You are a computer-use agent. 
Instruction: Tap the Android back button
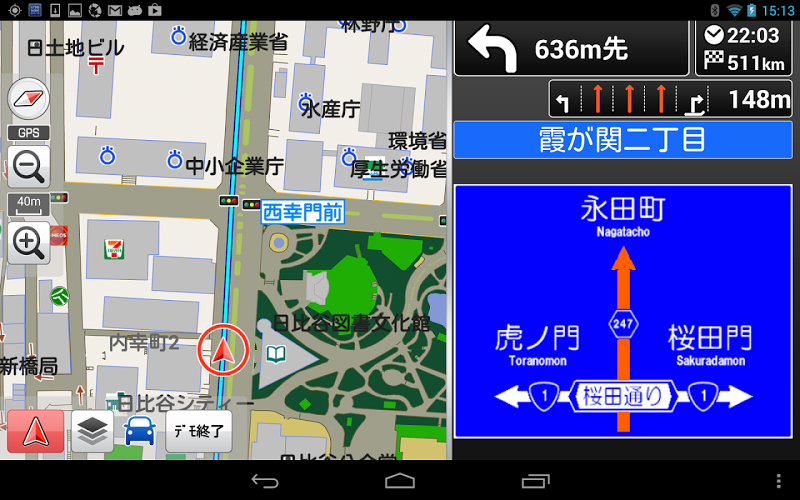265,481
